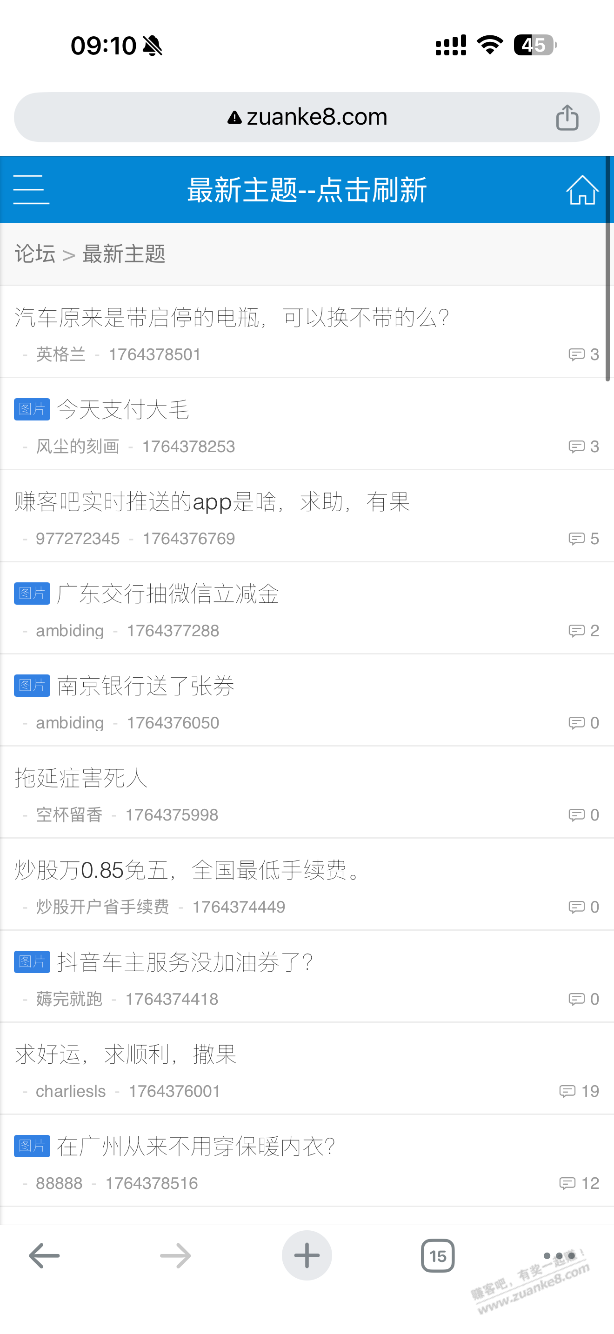Image resolution: width=614 pixels, height=1334 pixels.
Task: Open the browser's three-dot menu
Action: pos(558,1255)
